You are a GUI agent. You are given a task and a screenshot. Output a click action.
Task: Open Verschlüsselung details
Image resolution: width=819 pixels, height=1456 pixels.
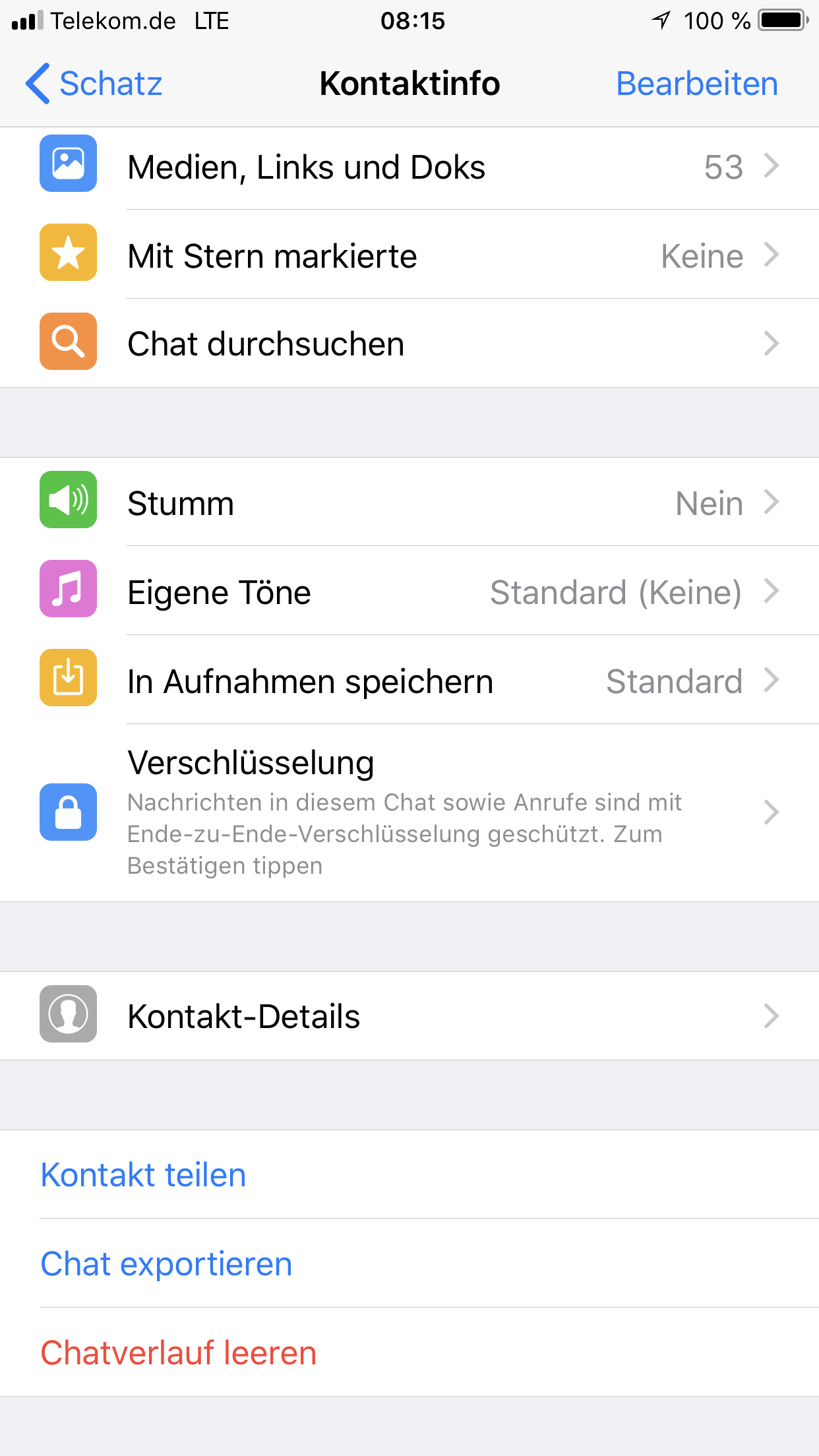pos(409,812)
